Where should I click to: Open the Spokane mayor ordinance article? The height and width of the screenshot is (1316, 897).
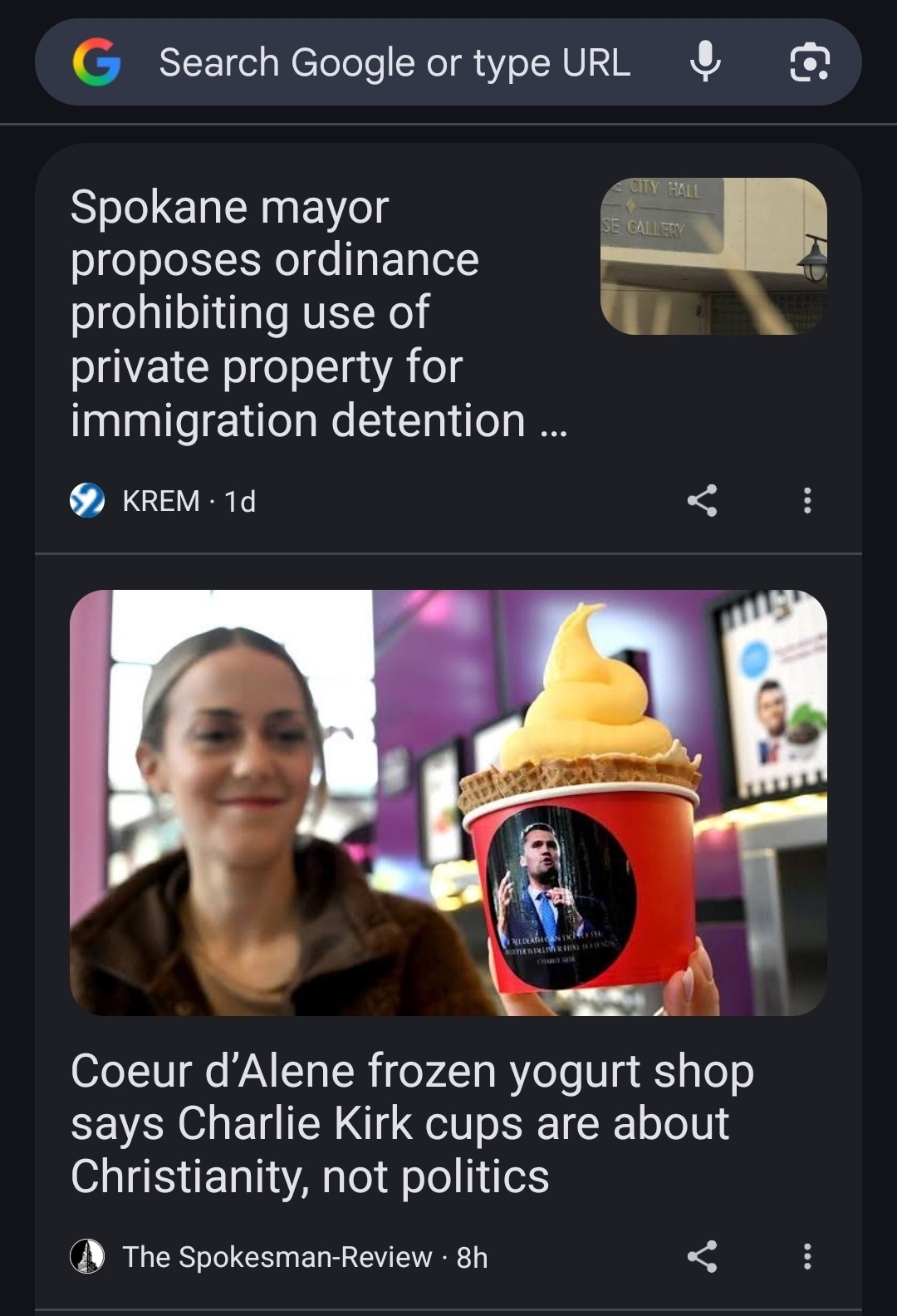(x=316, y=313)
